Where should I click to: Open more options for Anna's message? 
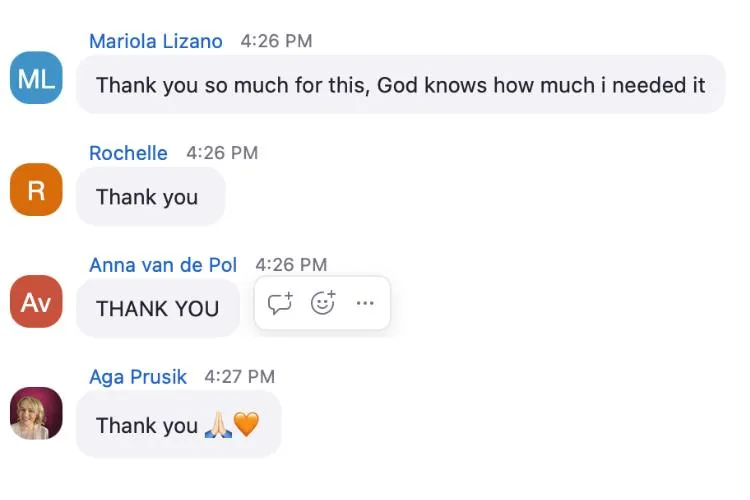365,303
